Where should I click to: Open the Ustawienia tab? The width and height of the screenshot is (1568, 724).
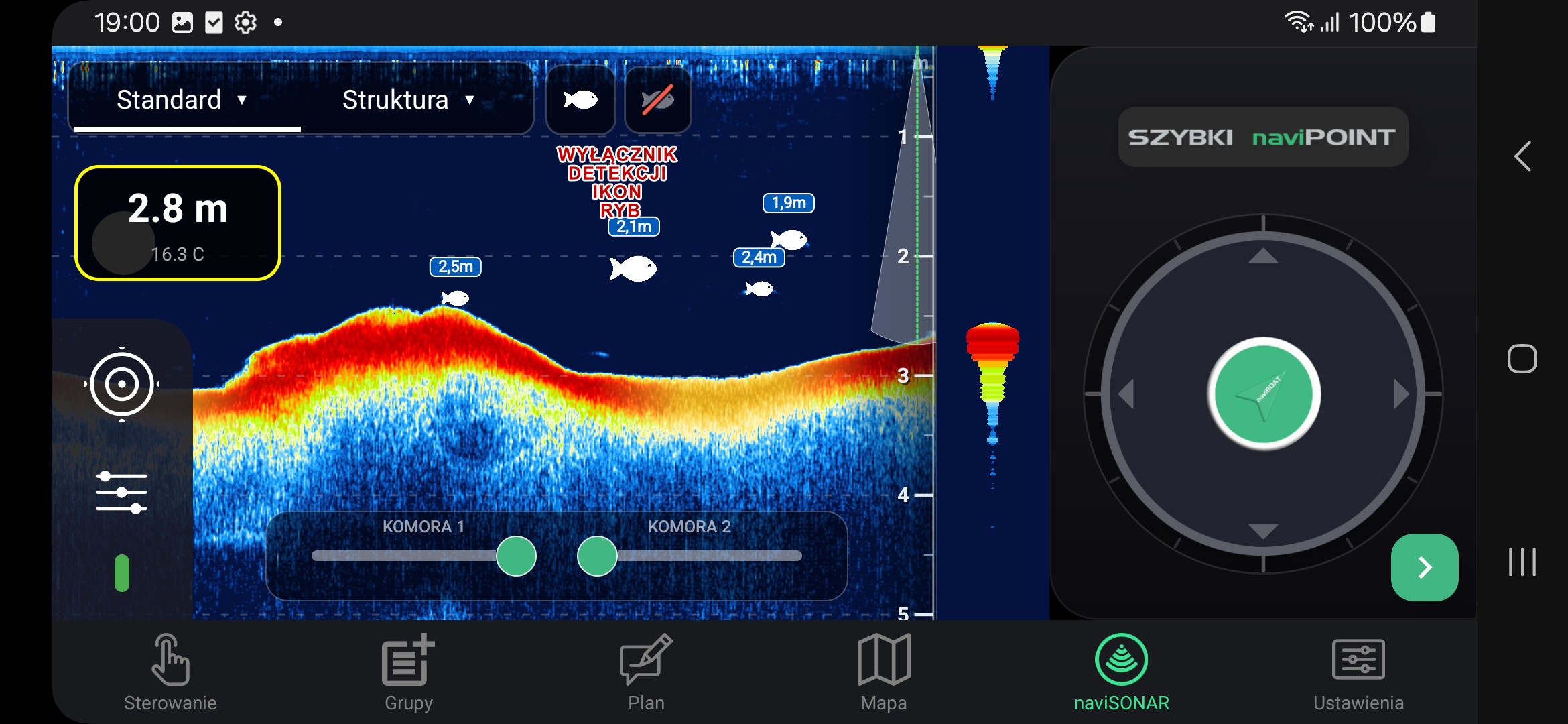click(1358, 672)
